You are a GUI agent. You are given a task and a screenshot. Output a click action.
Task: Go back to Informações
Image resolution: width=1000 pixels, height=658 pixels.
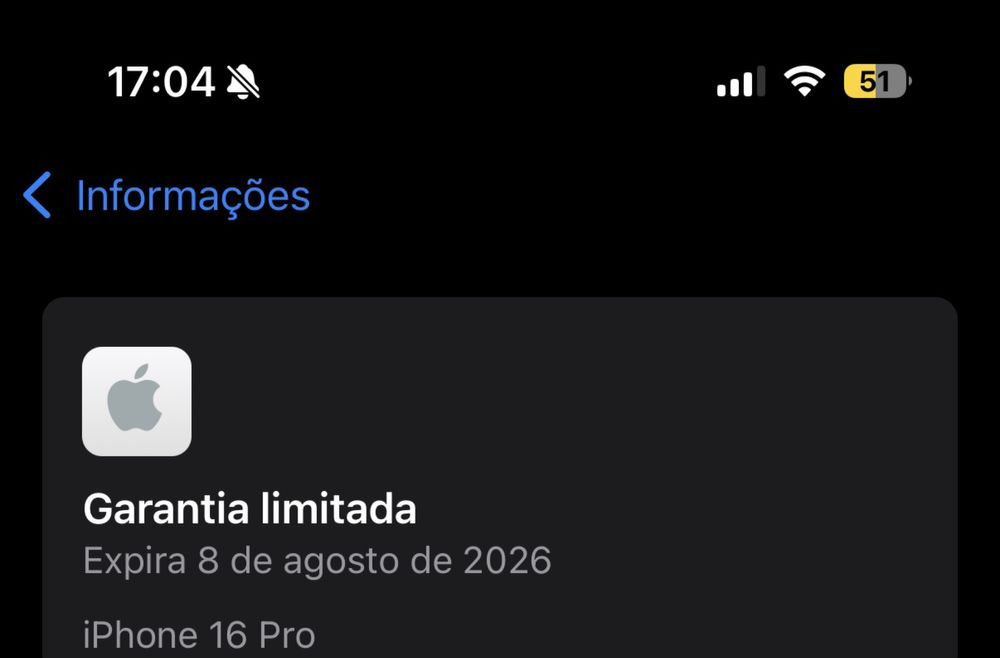[x=166, y=196]
